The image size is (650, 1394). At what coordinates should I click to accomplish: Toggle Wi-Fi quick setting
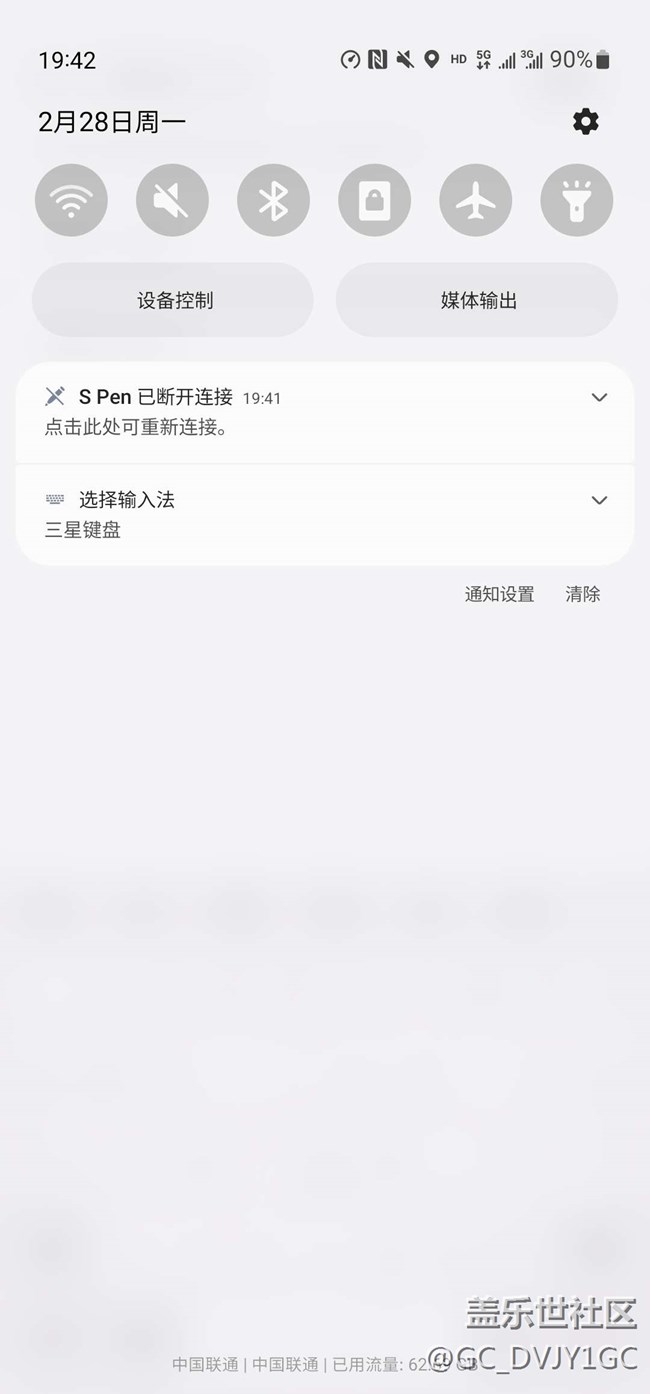pyautogui.click(x=71, y=201)
